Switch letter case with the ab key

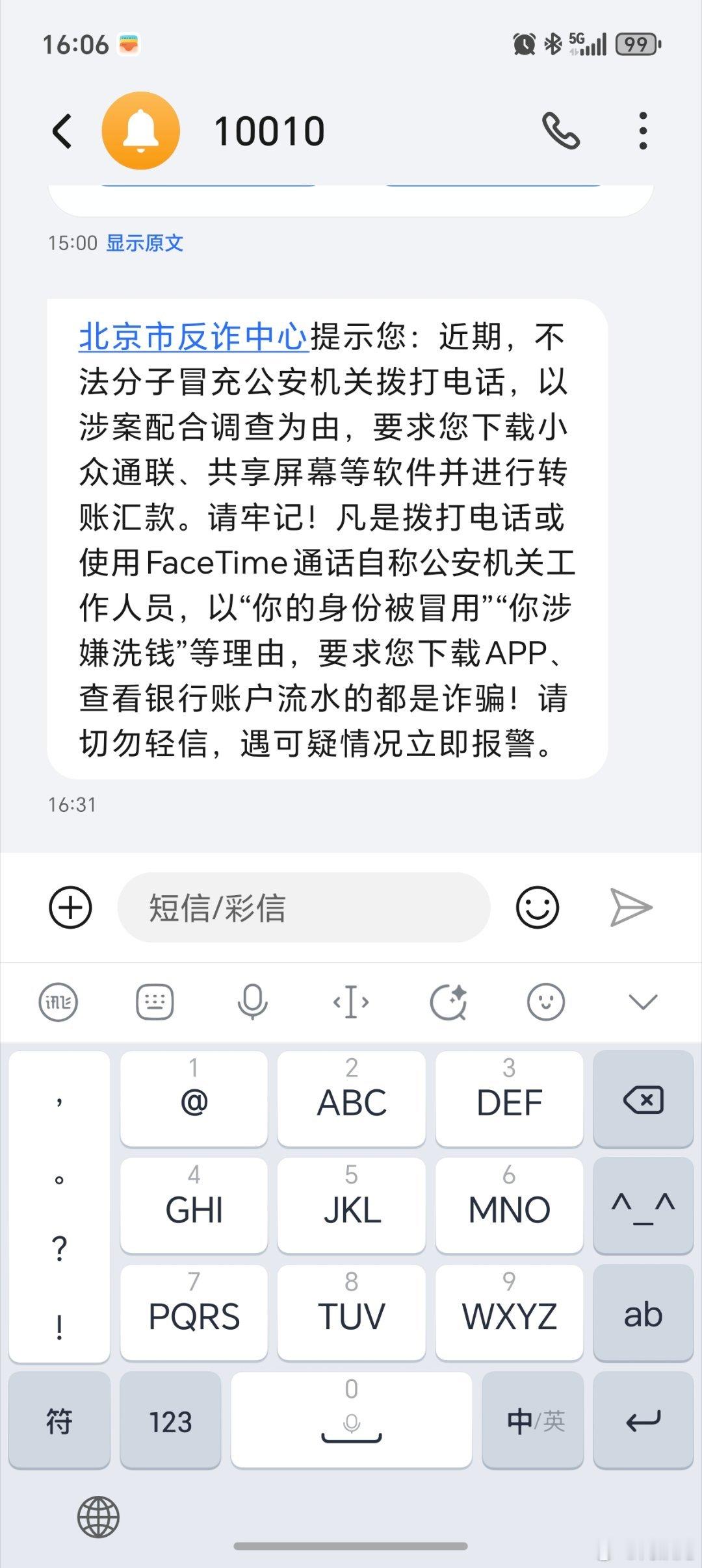click(x=643, y=1315)
